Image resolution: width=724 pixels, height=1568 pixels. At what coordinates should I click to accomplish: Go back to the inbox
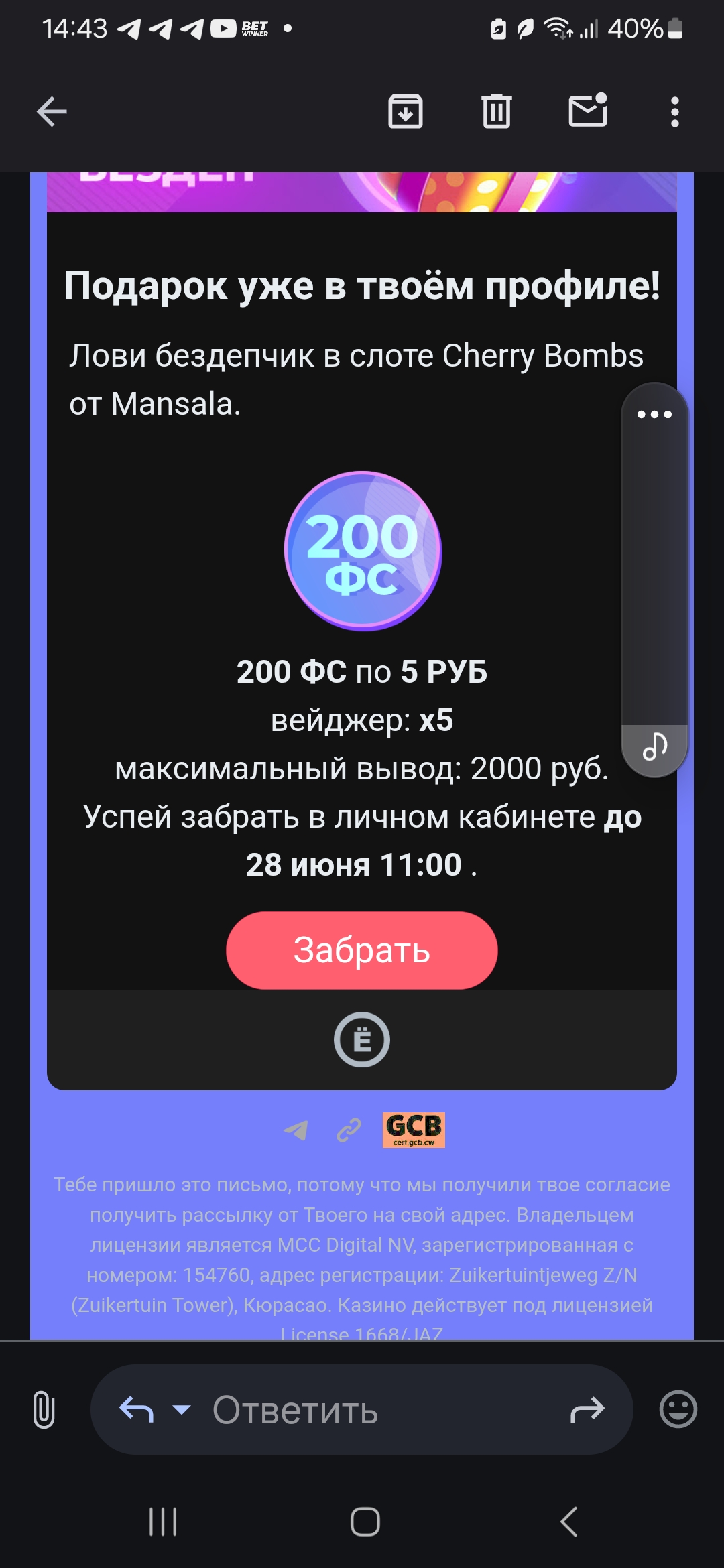[x=52, y=111]
